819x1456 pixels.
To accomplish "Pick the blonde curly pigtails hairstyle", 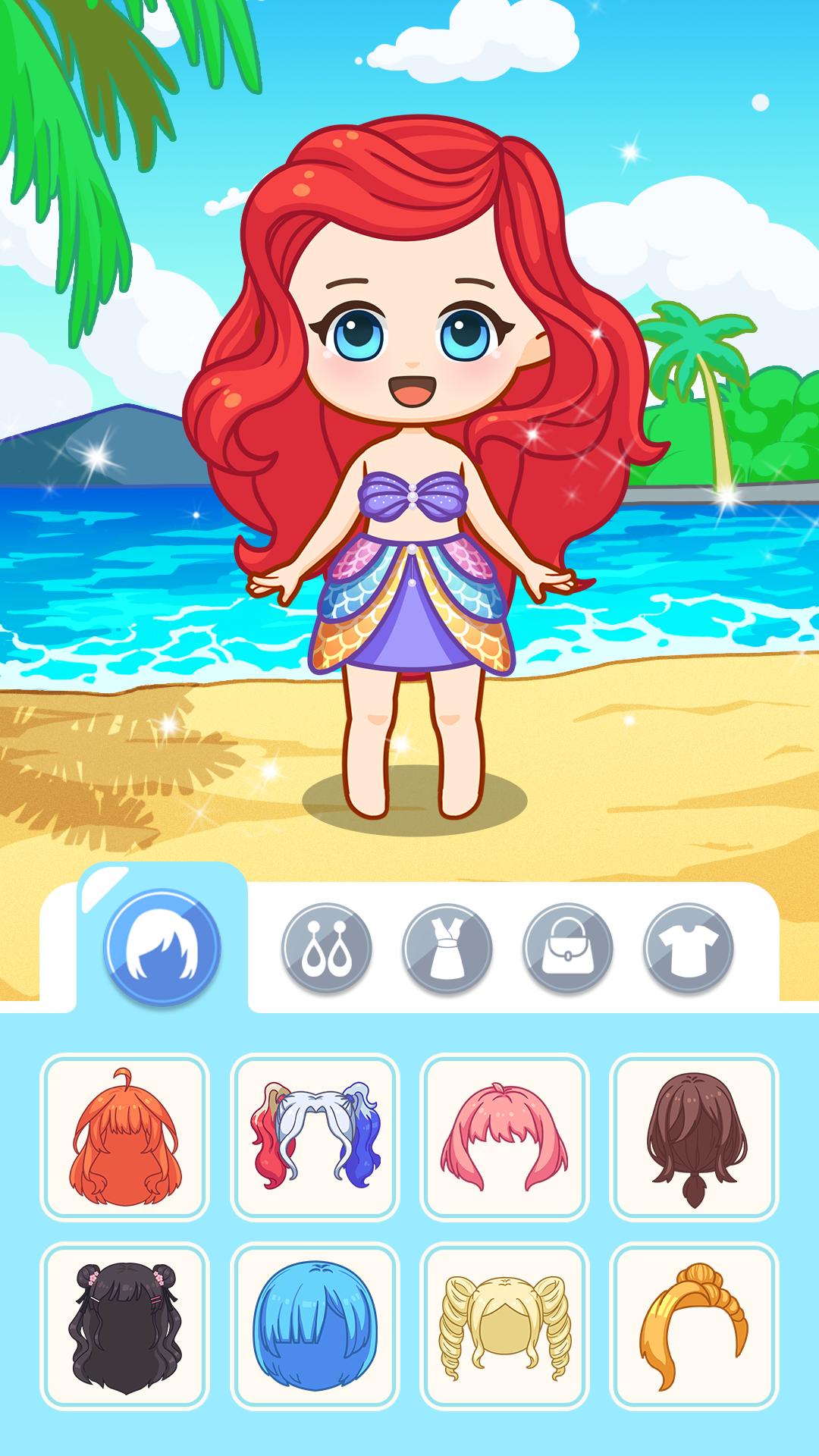I will [x=504, y=1326].
